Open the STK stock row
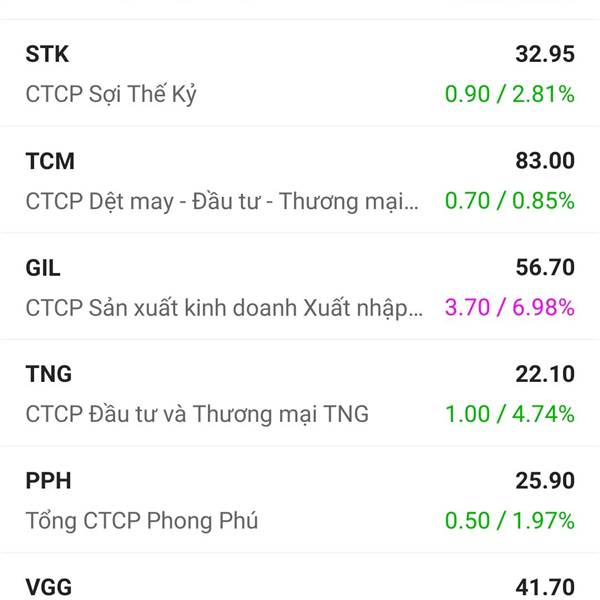This screenshot has height=600, width=600. pyautogui.click(x=300, y=74)
